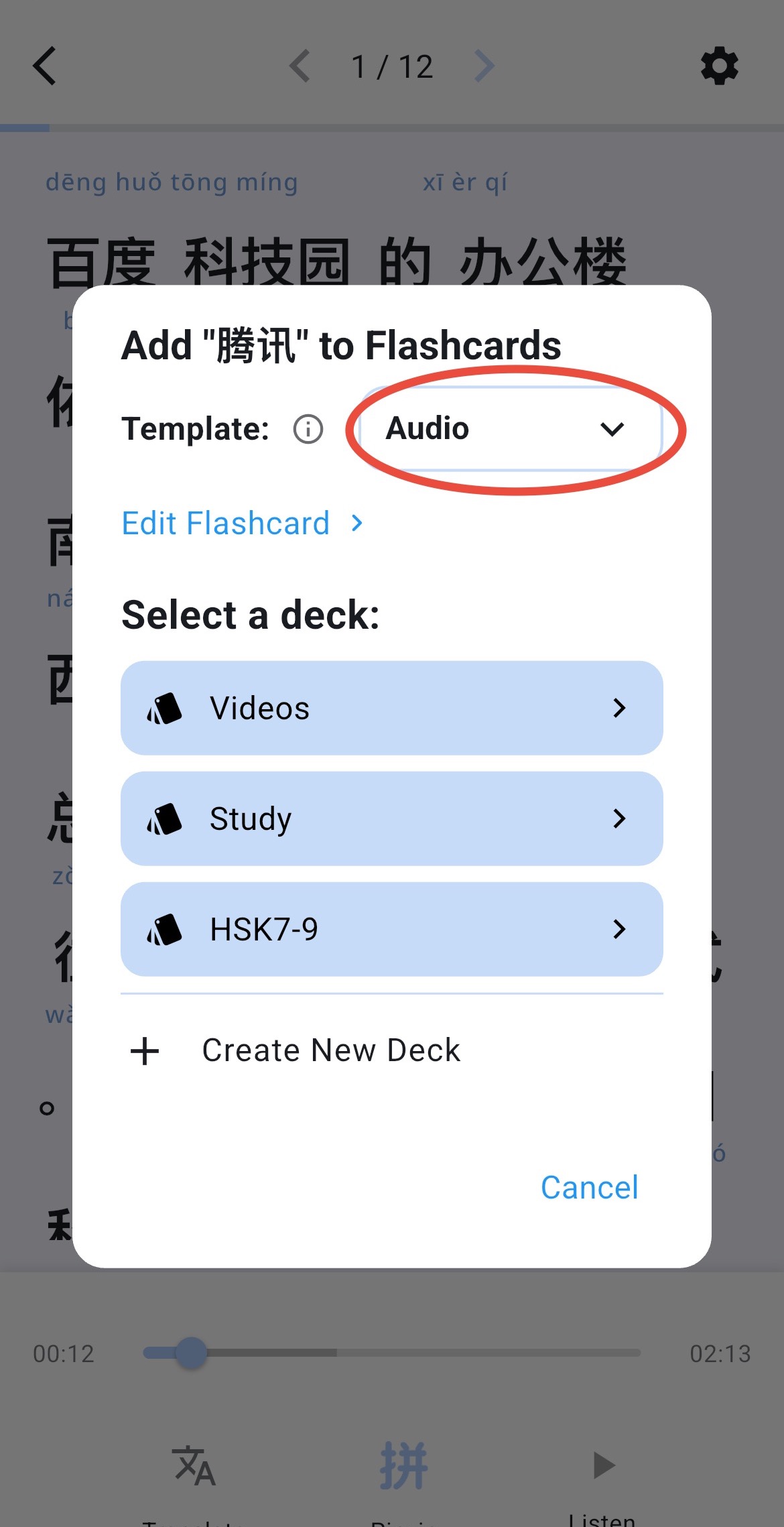784x1527 pixels.
Task: Select the Study deck
Action: (x=391, y=818)
